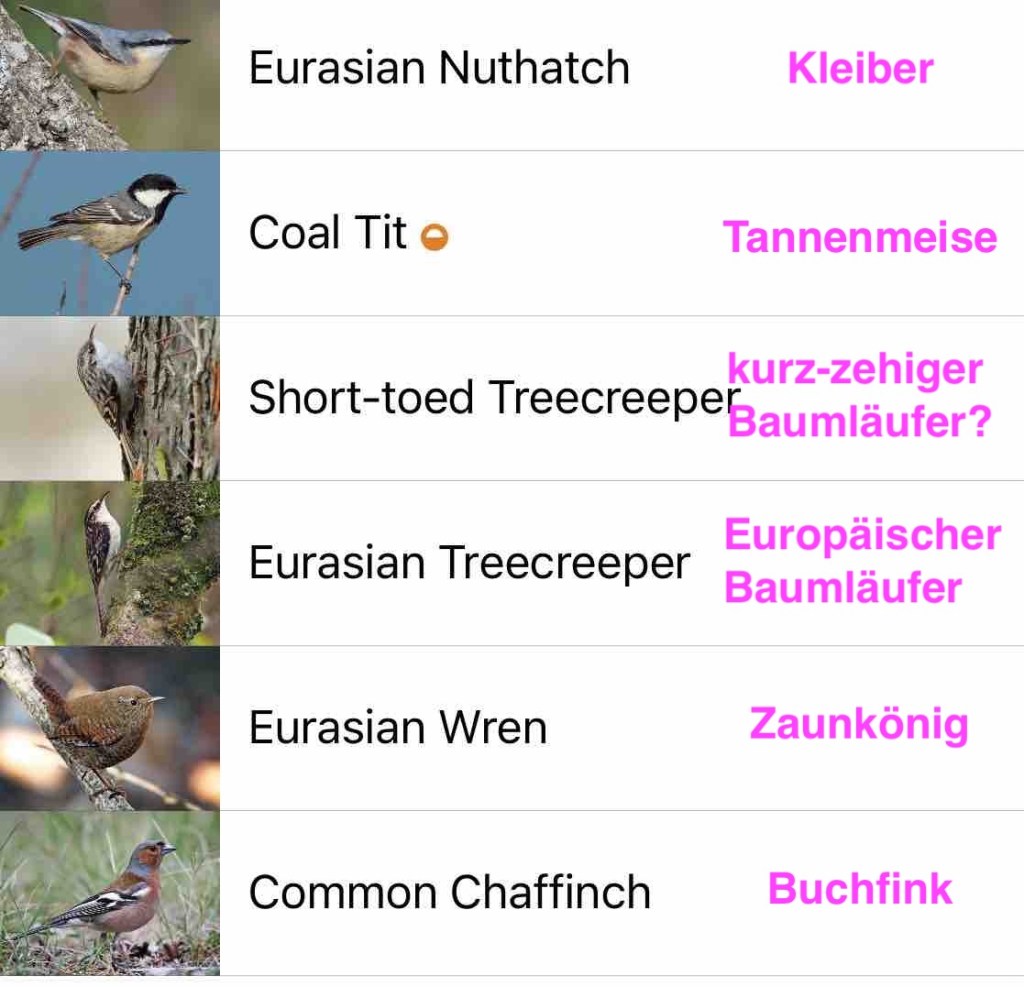Open the Eurasian Wren entry
This screenshot has width=1024, height=987.
[x=397, y=727]
